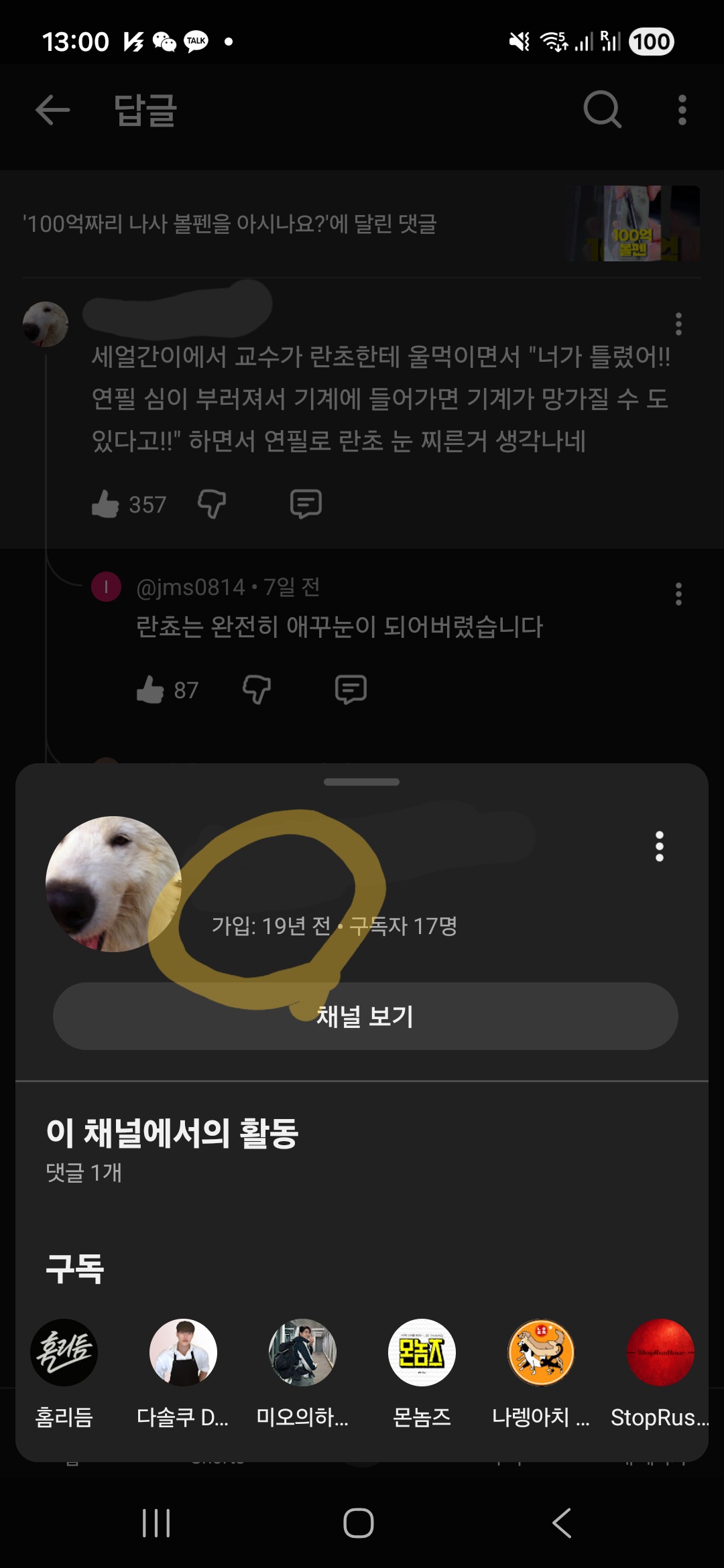Image resolution: width=724 pixels, height=1568 pixels.
Task: Tap the system home button
Action: click(x=359, y=1523)
